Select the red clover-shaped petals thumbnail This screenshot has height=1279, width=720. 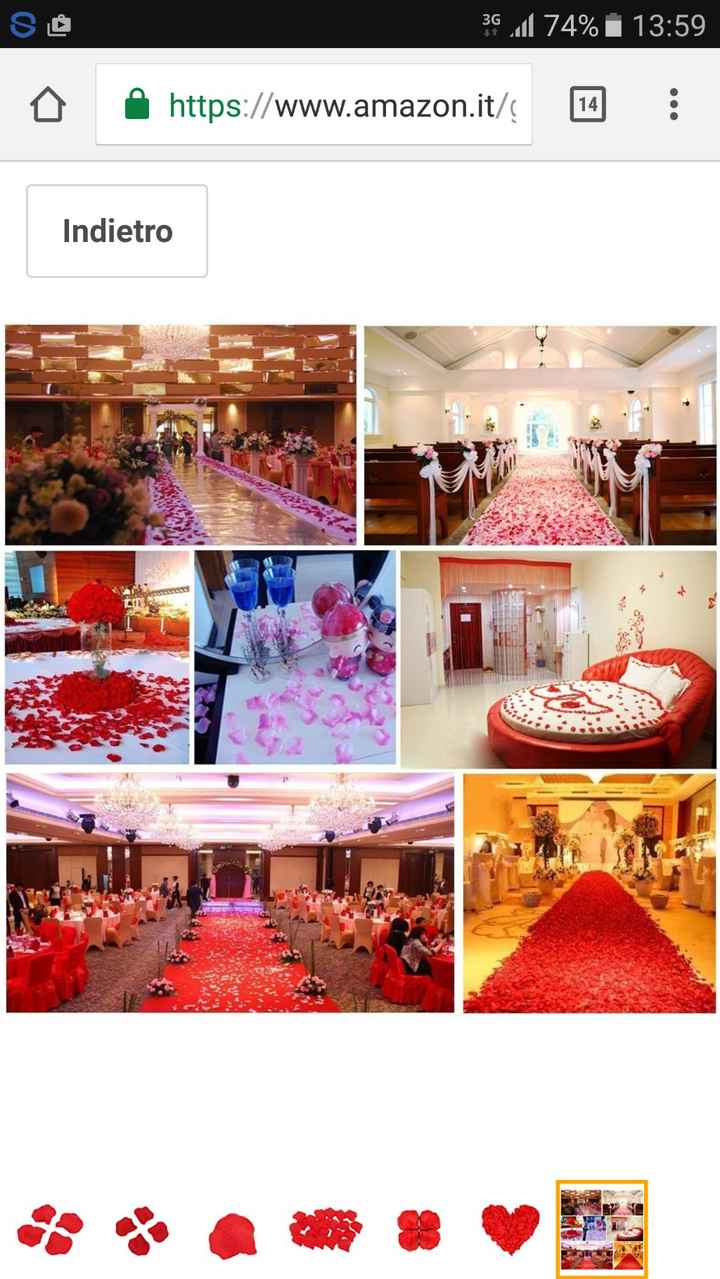point(418,1230)
